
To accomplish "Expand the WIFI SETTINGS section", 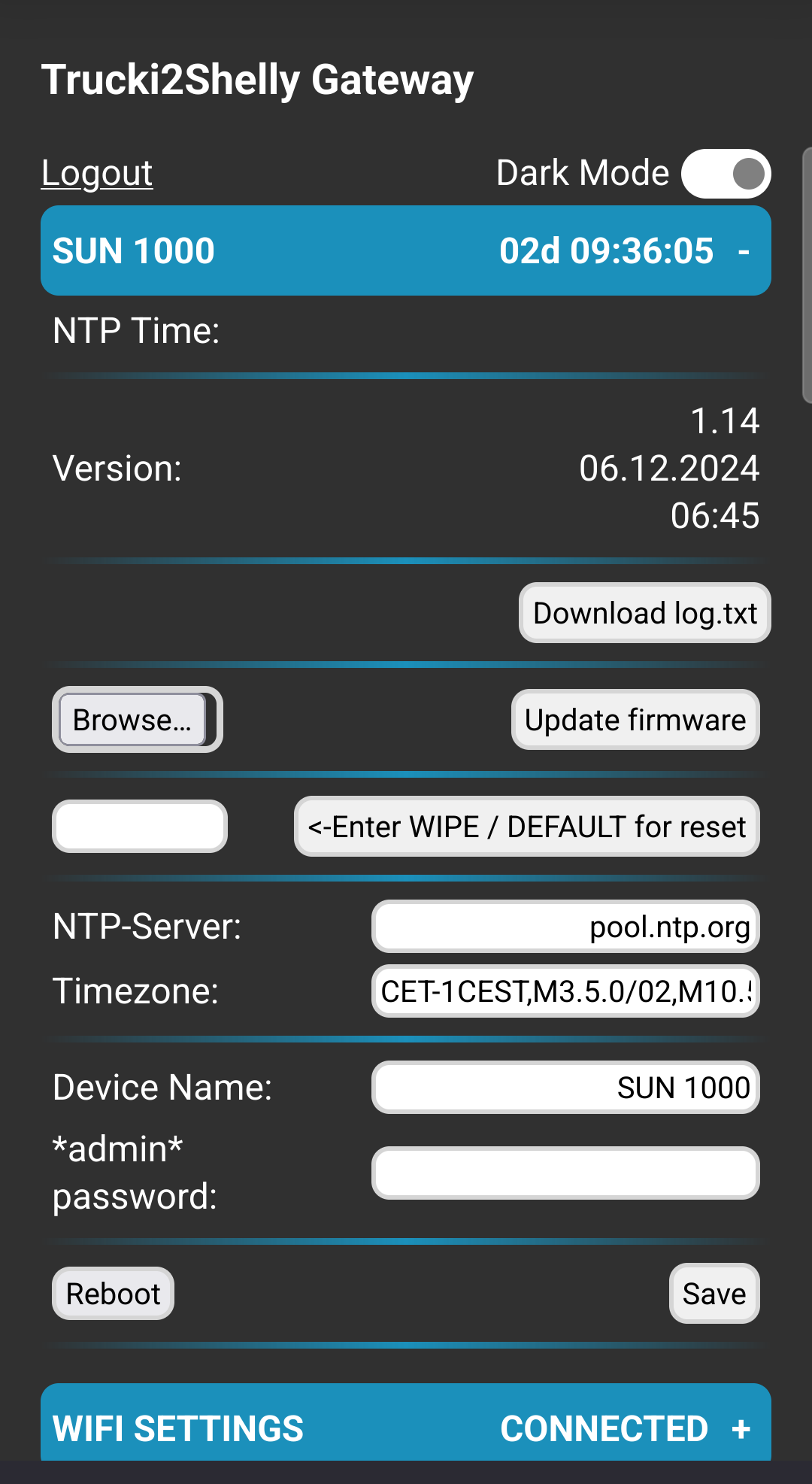I will (406, 1427).
